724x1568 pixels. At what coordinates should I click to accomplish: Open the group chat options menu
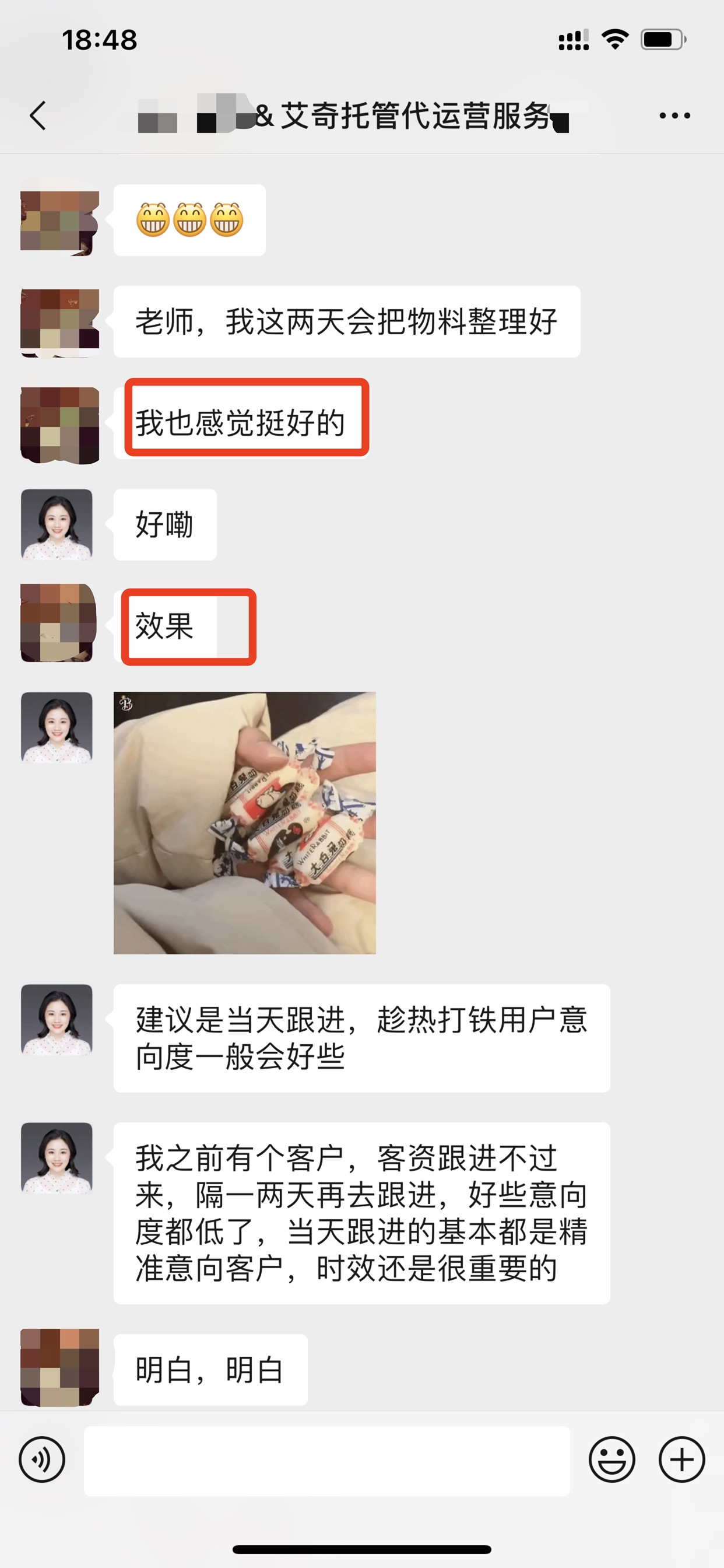click(x=674, y=115)
